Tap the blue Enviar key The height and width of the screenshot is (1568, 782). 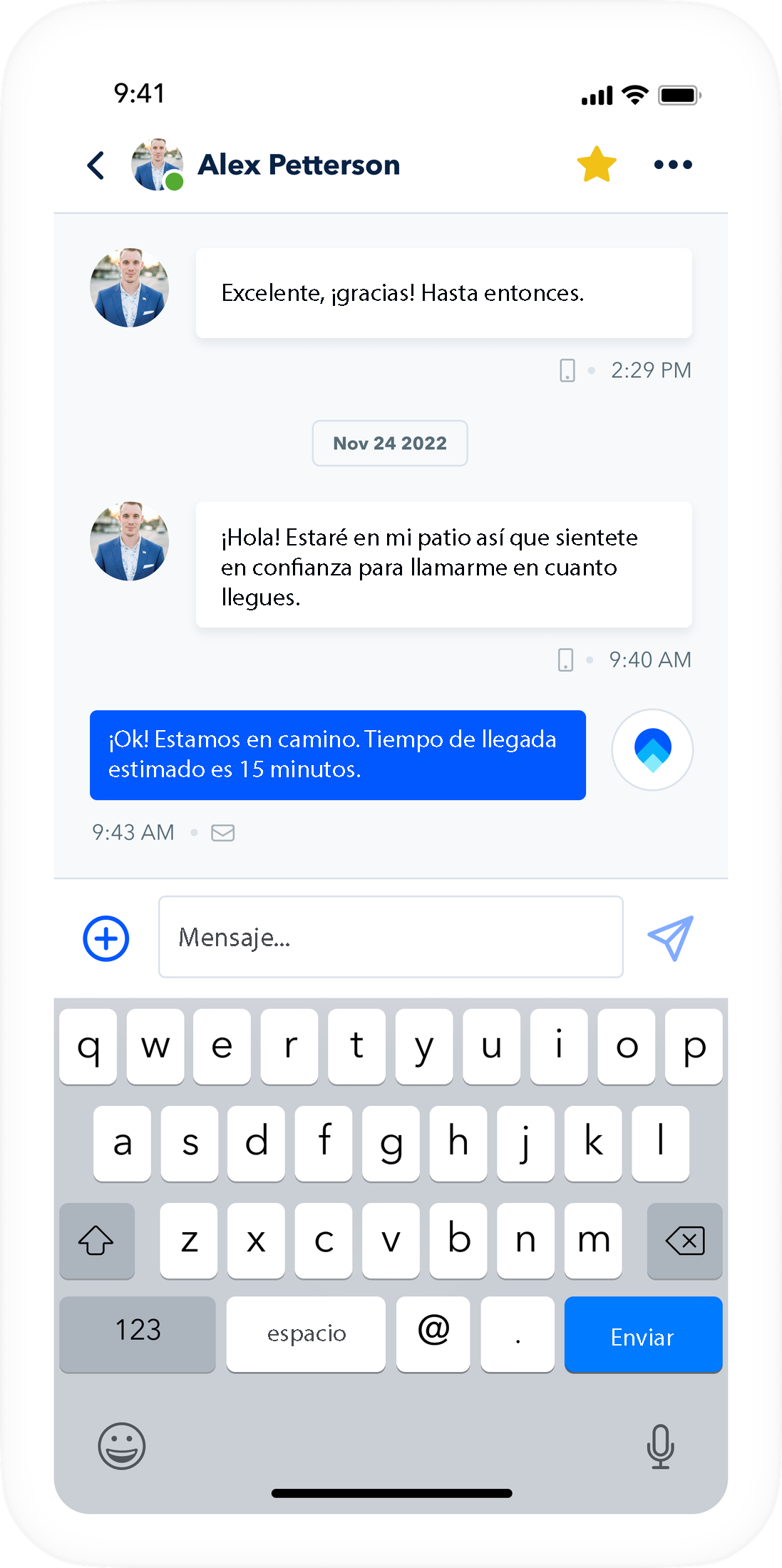(x=643, y=1335)
